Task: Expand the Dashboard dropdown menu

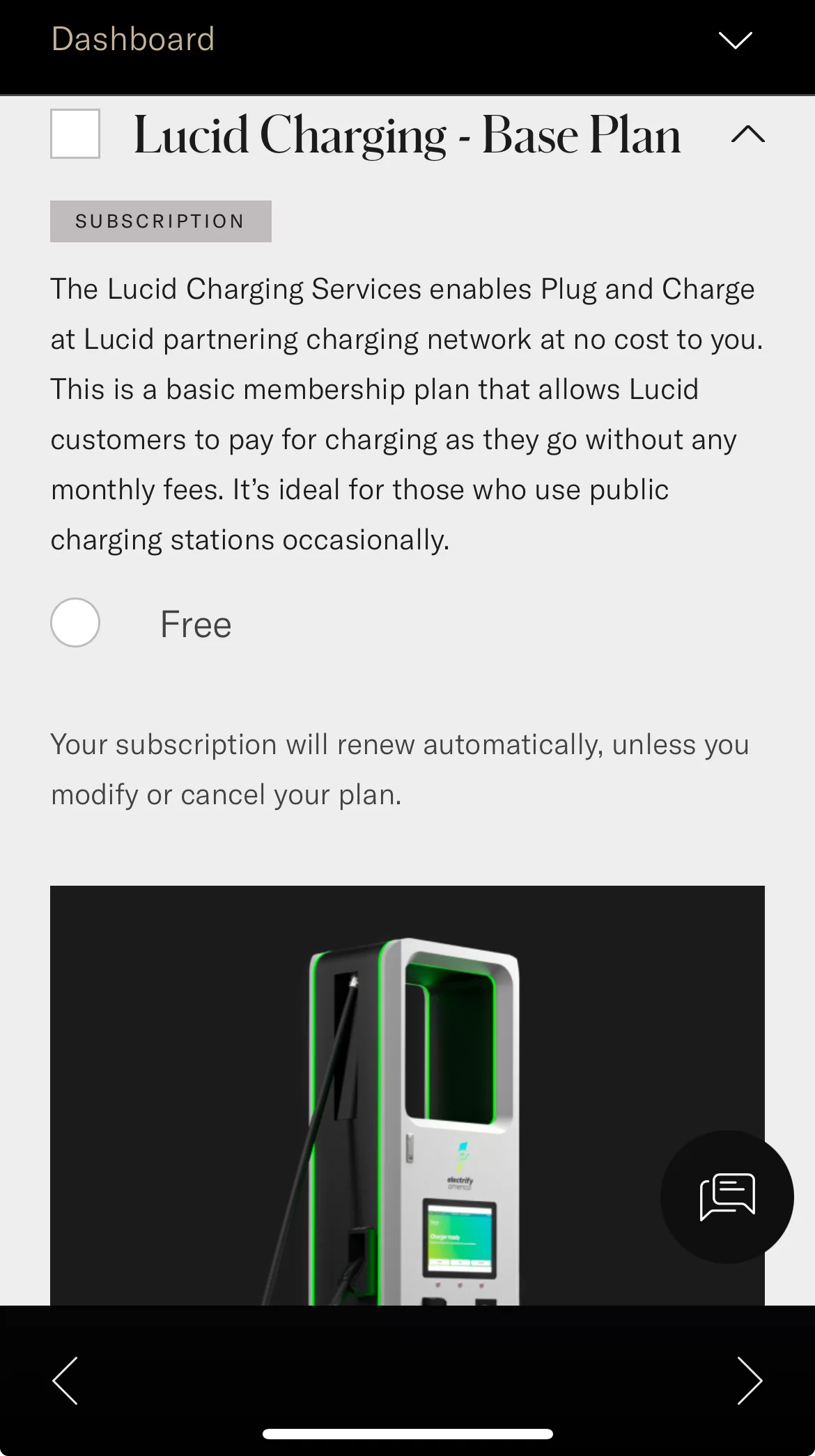Action: click(735, 40)
